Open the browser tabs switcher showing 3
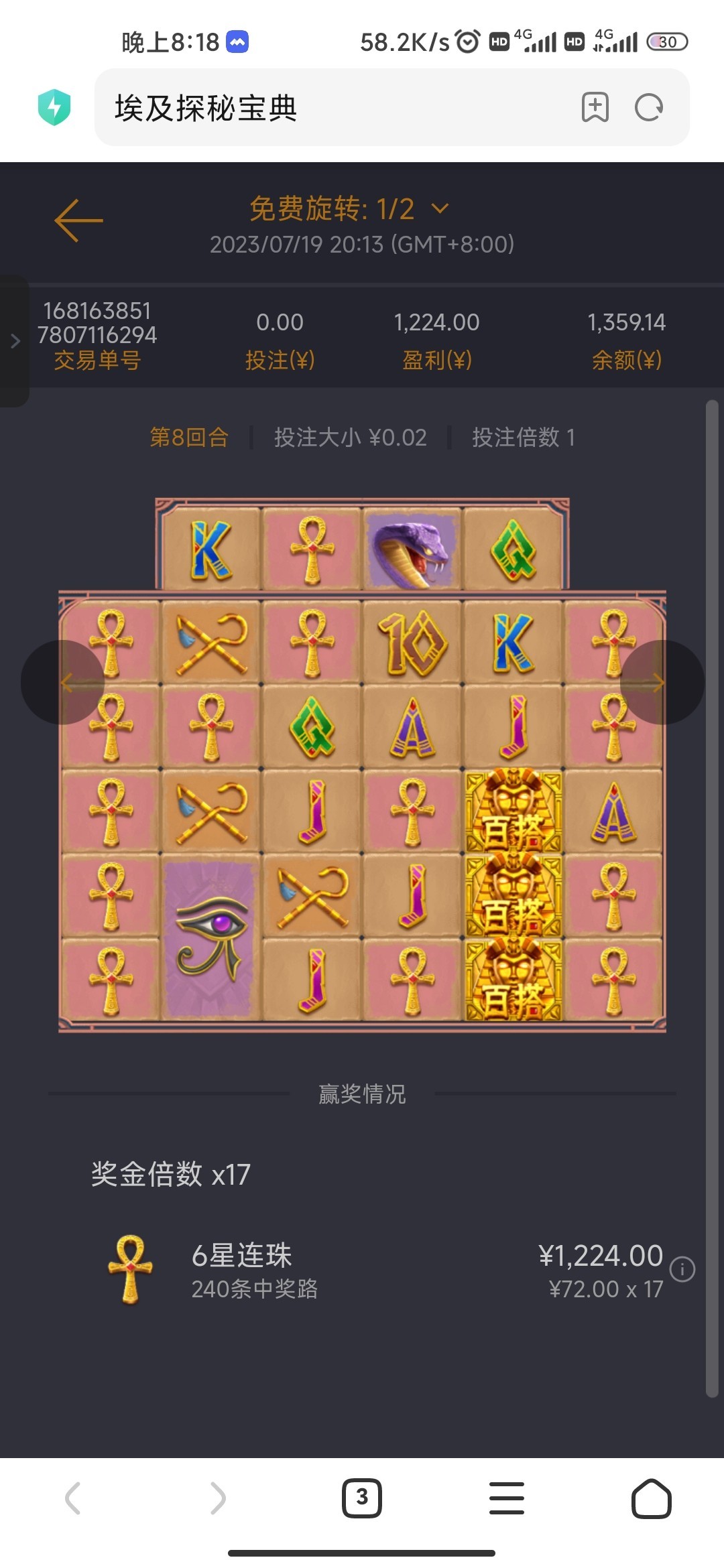The width and height of the screenshot is (724, 1568). pos(362,1498)
